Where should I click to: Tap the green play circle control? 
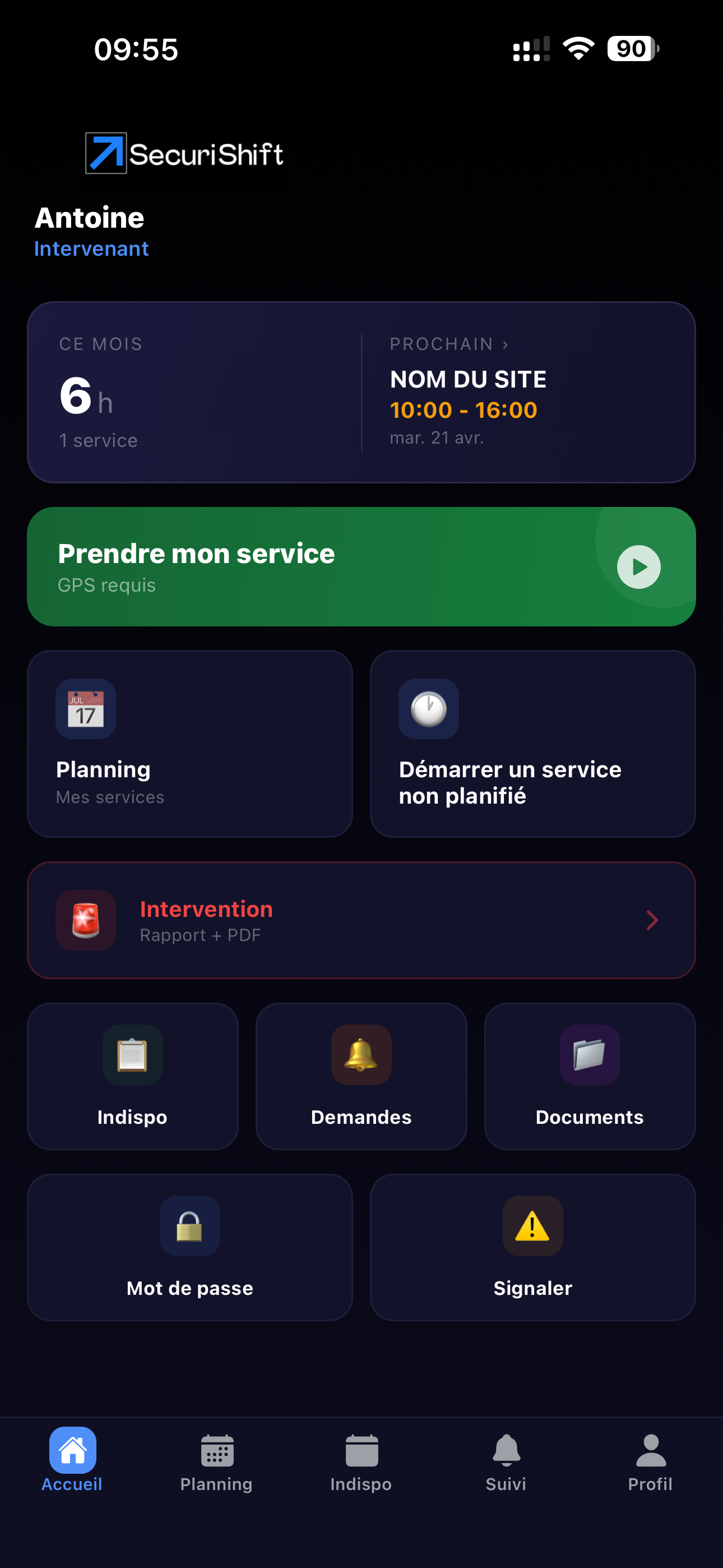(x=638, y=566)
